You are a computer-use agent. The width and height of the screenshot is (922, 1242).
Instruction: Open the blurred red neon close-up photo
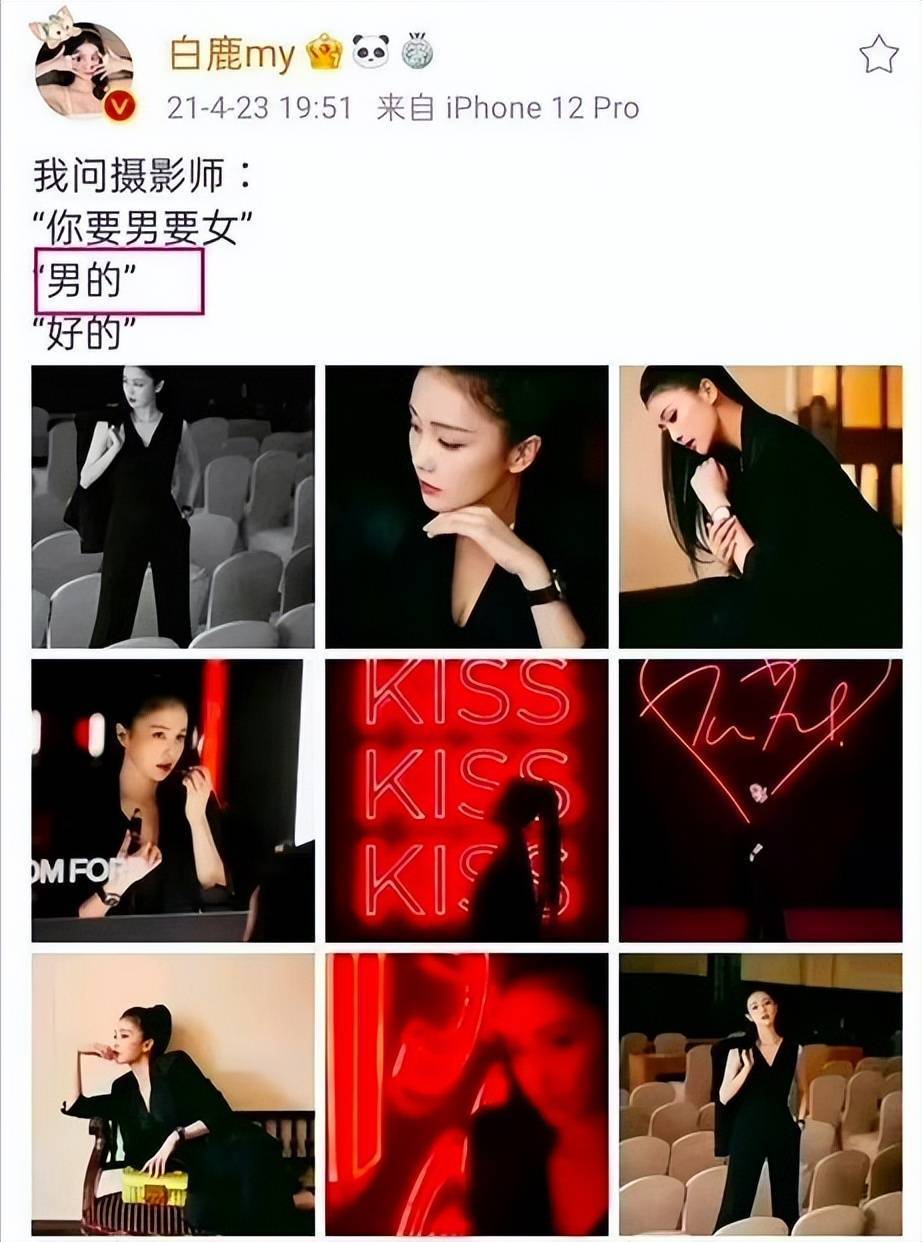(466, 1094)
